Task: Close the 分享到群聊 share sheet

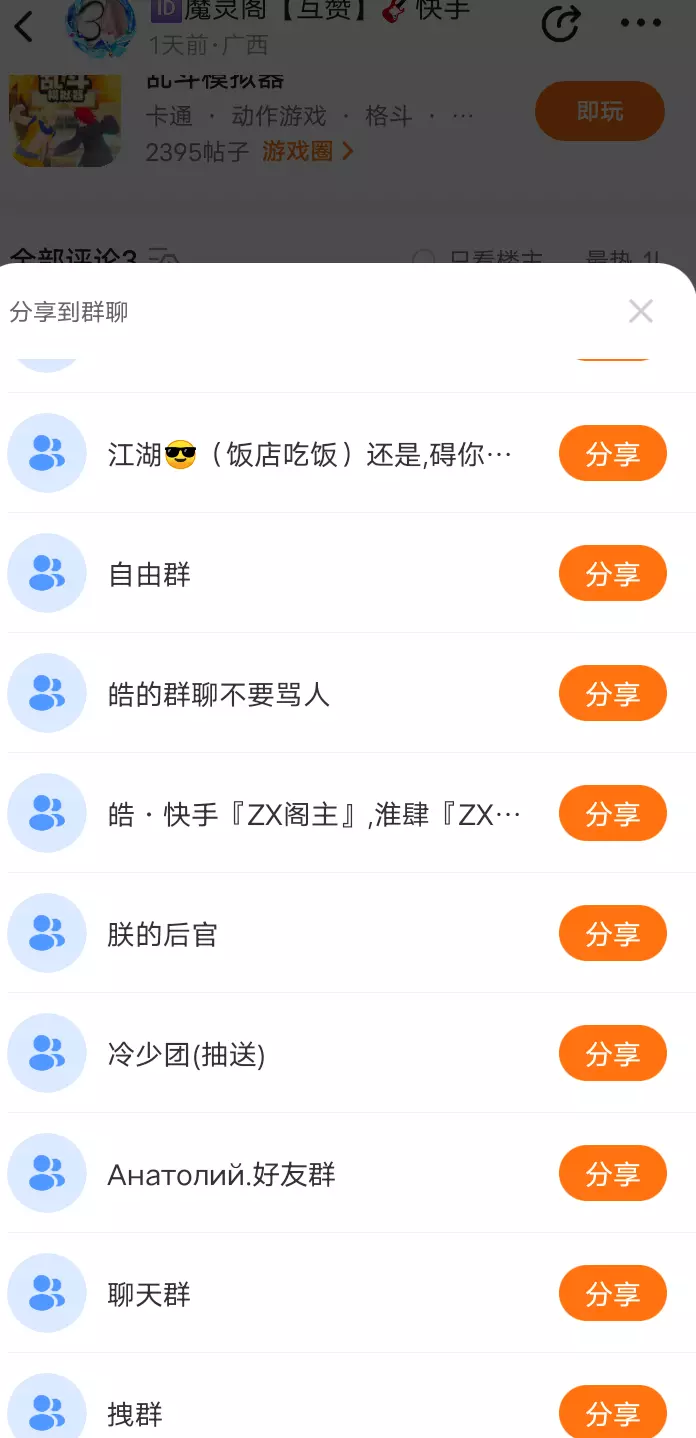Action: (641, 311)
